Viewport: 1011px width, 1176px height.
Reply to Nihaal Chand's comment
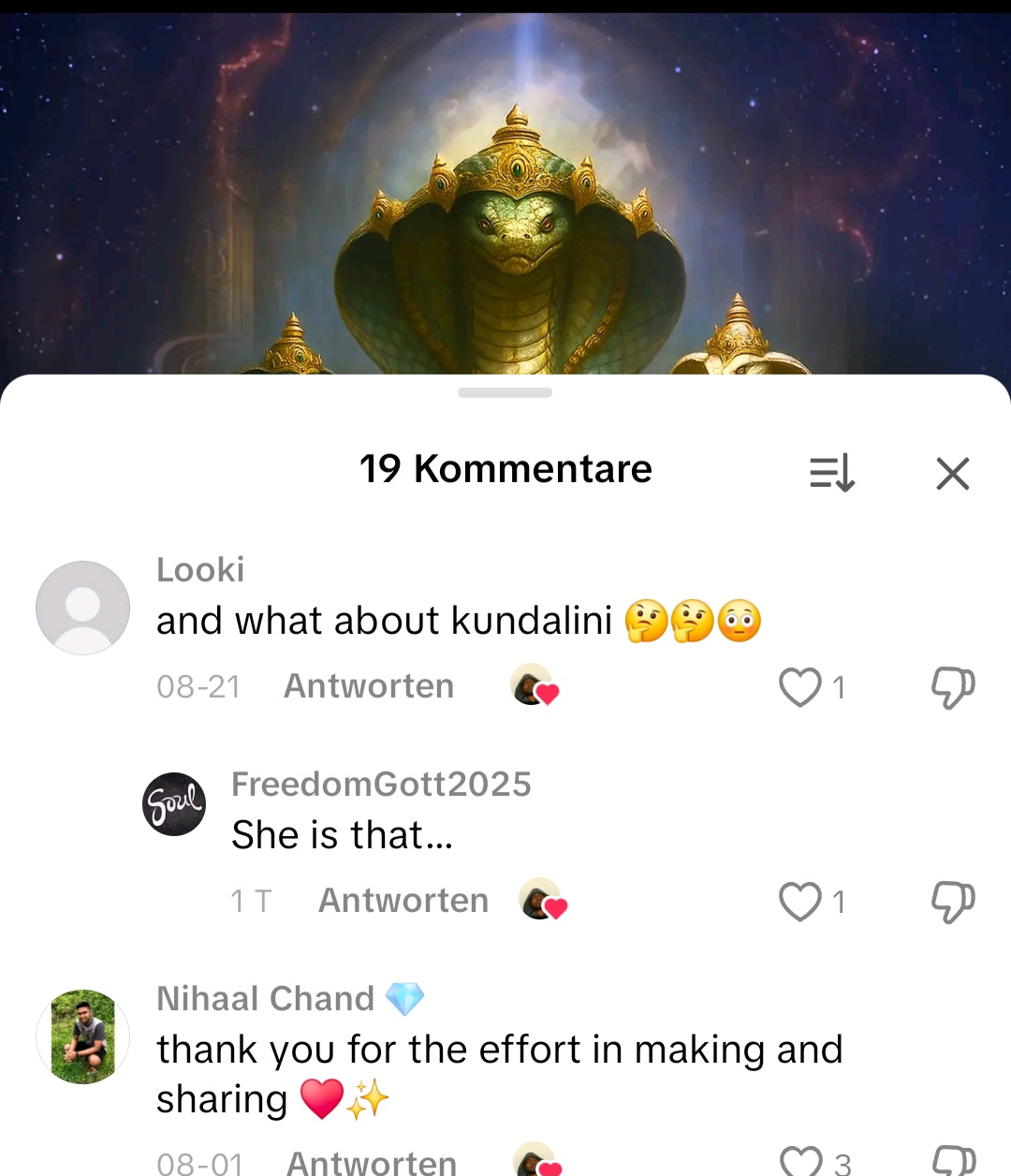(x=372, y=1162)
